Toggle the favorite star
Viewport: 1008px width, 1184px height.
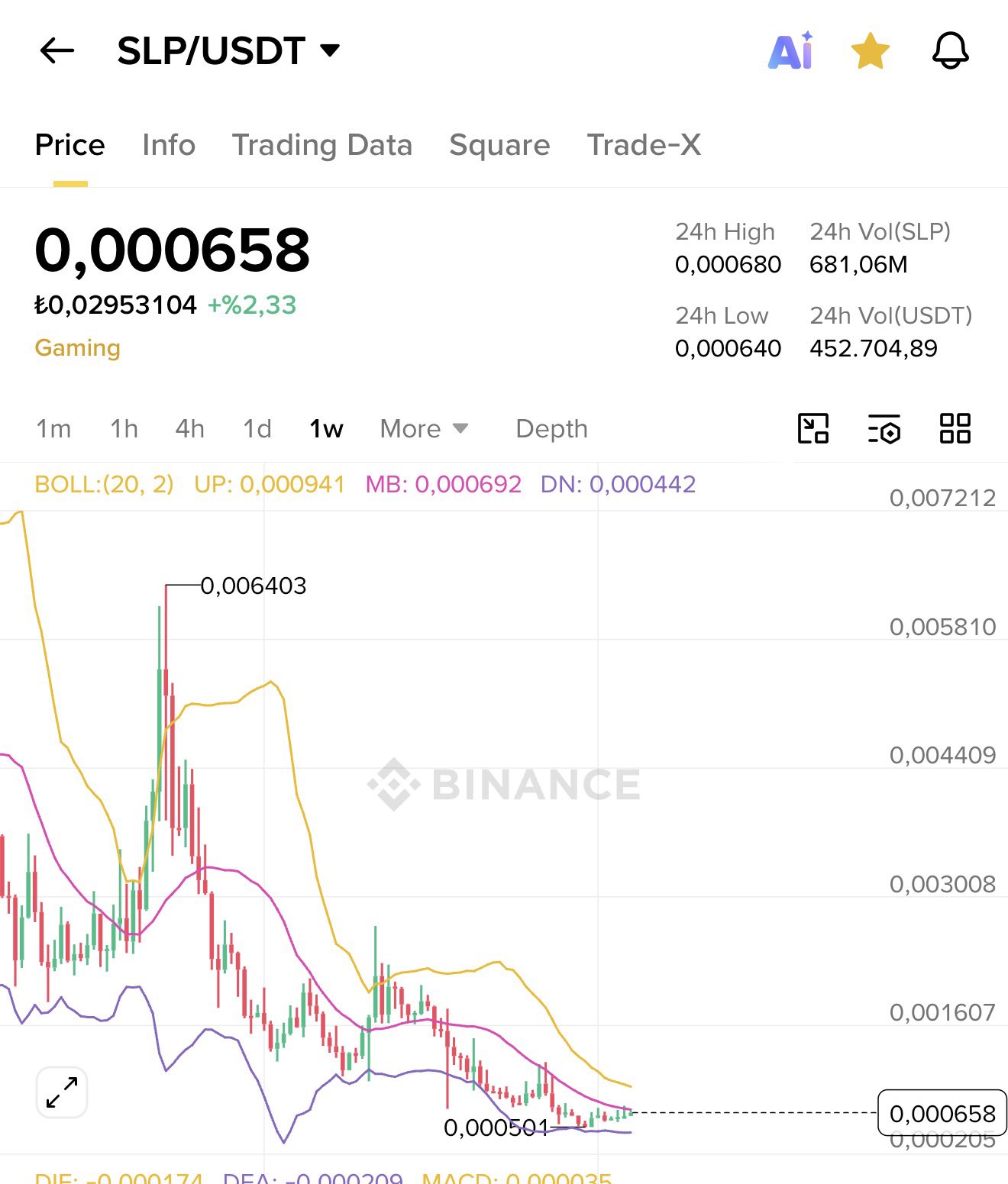[x=870, y=51]
